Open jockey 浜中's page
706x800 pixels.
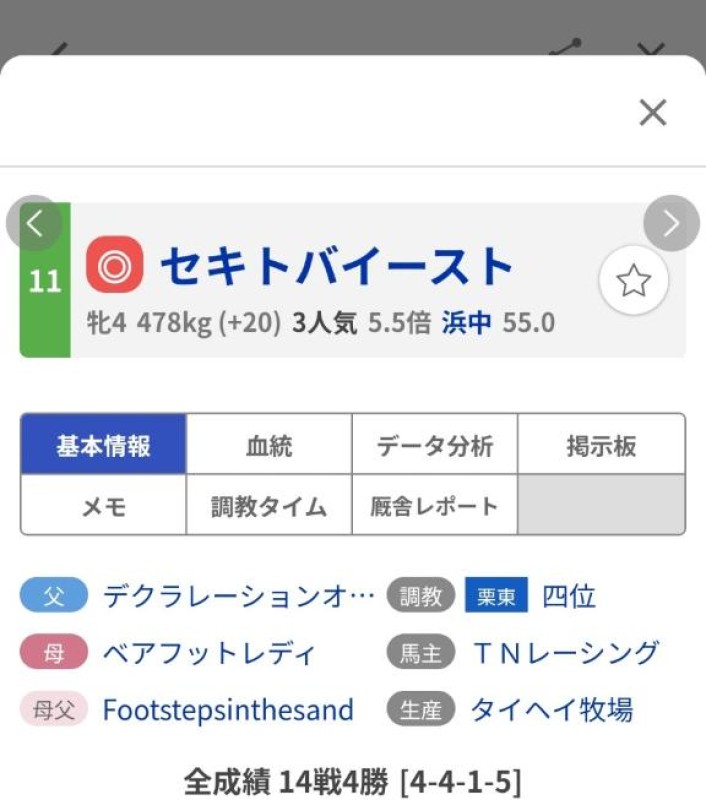(467, 323)
